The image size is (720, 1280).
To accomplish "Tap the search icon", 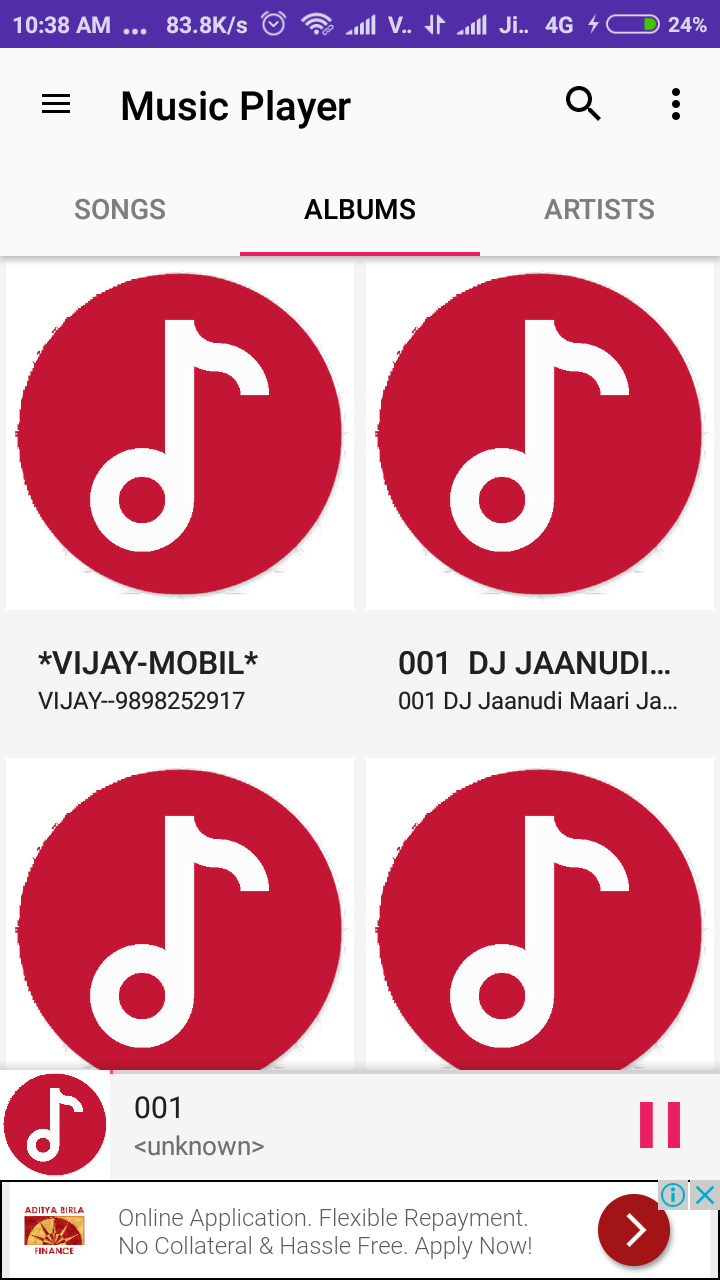I will click(x=583, y=103).
